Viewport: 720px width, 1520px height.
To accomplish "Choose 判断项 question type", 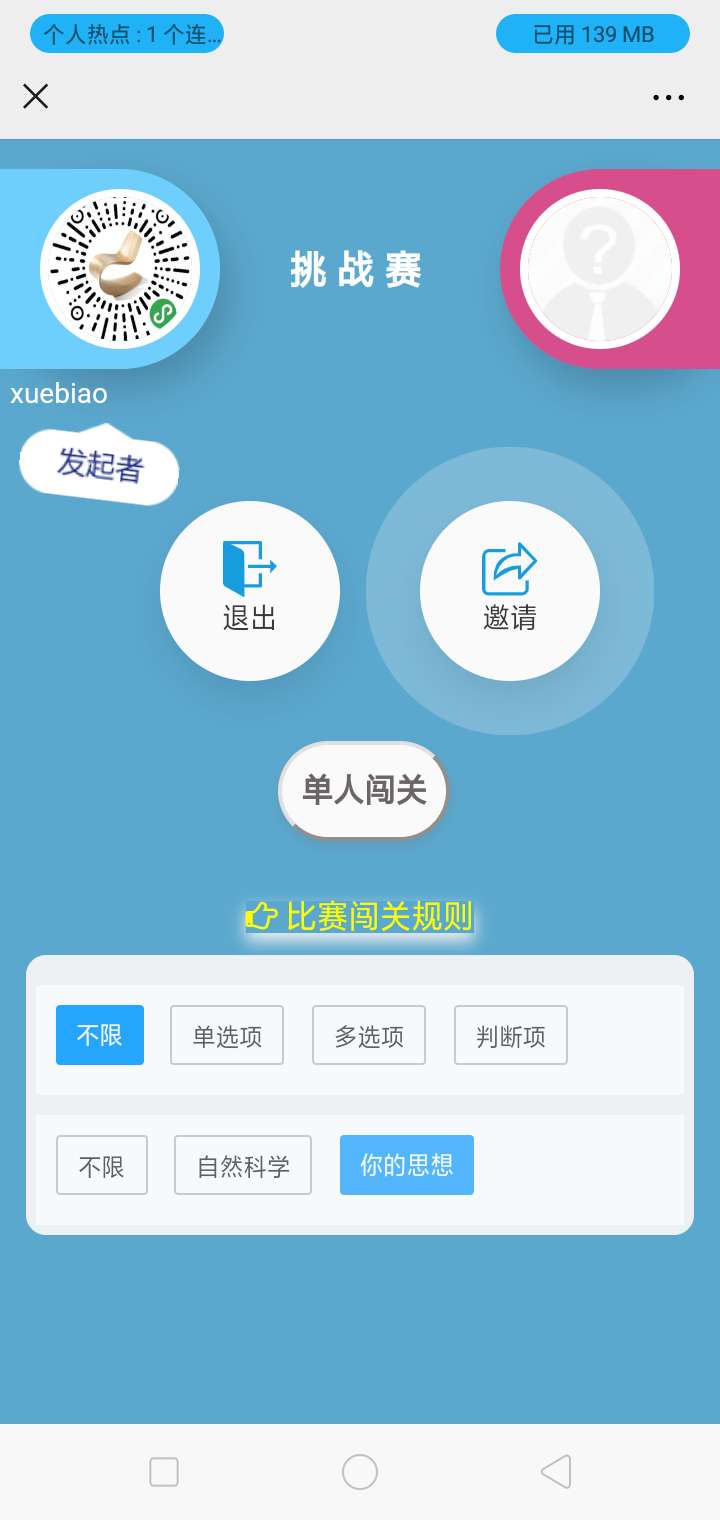I will click(511, 1035).
